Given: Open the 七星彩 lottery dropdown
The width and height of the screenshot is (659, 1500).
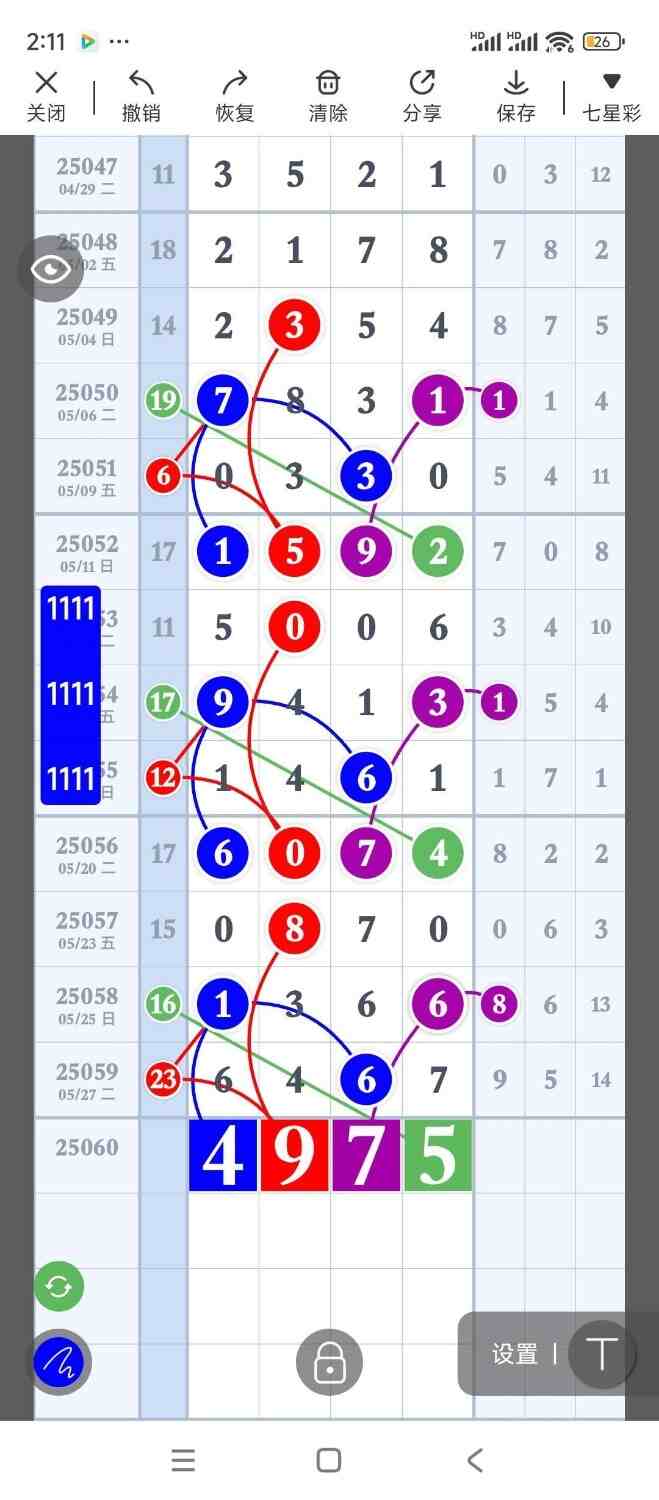Looking at the screenshot, I should [611, 95].
